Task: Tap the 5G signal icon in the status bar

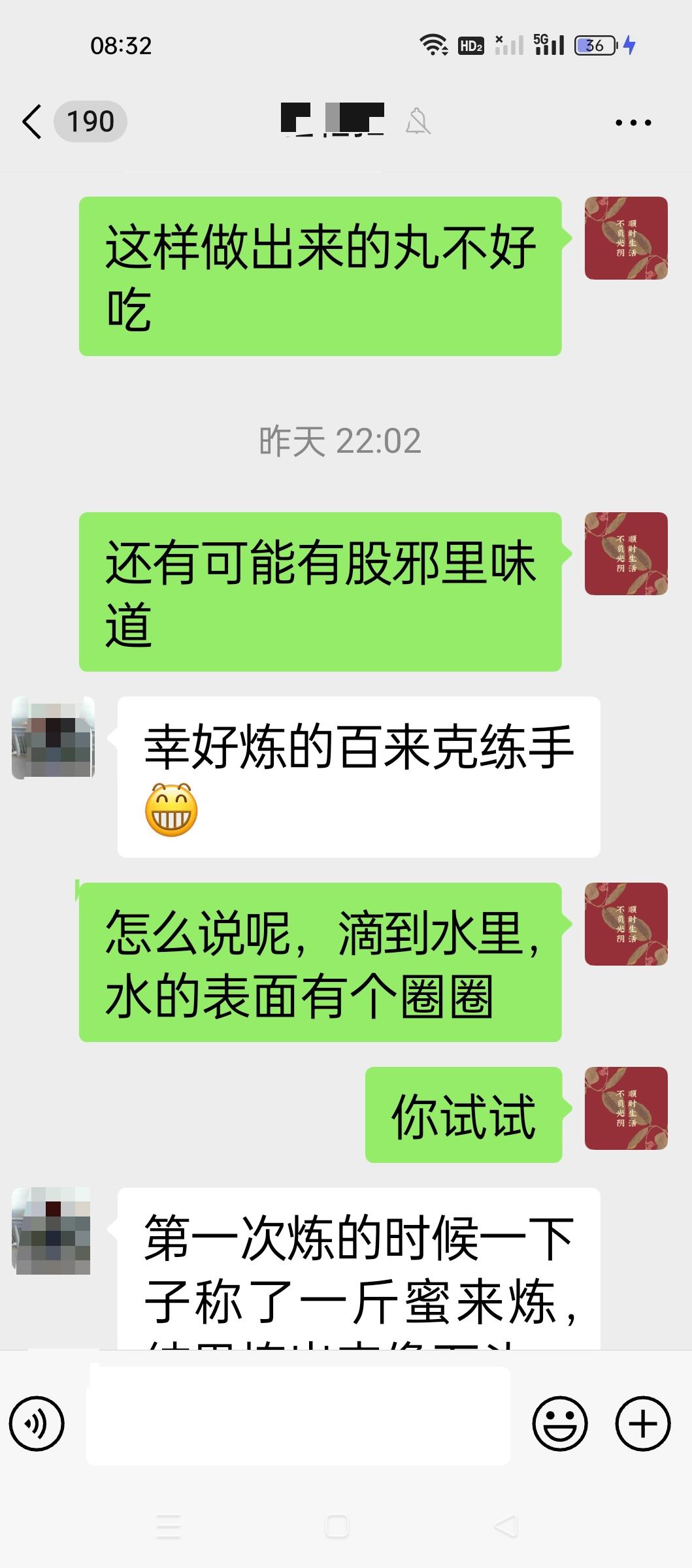Action: point(546,44)
